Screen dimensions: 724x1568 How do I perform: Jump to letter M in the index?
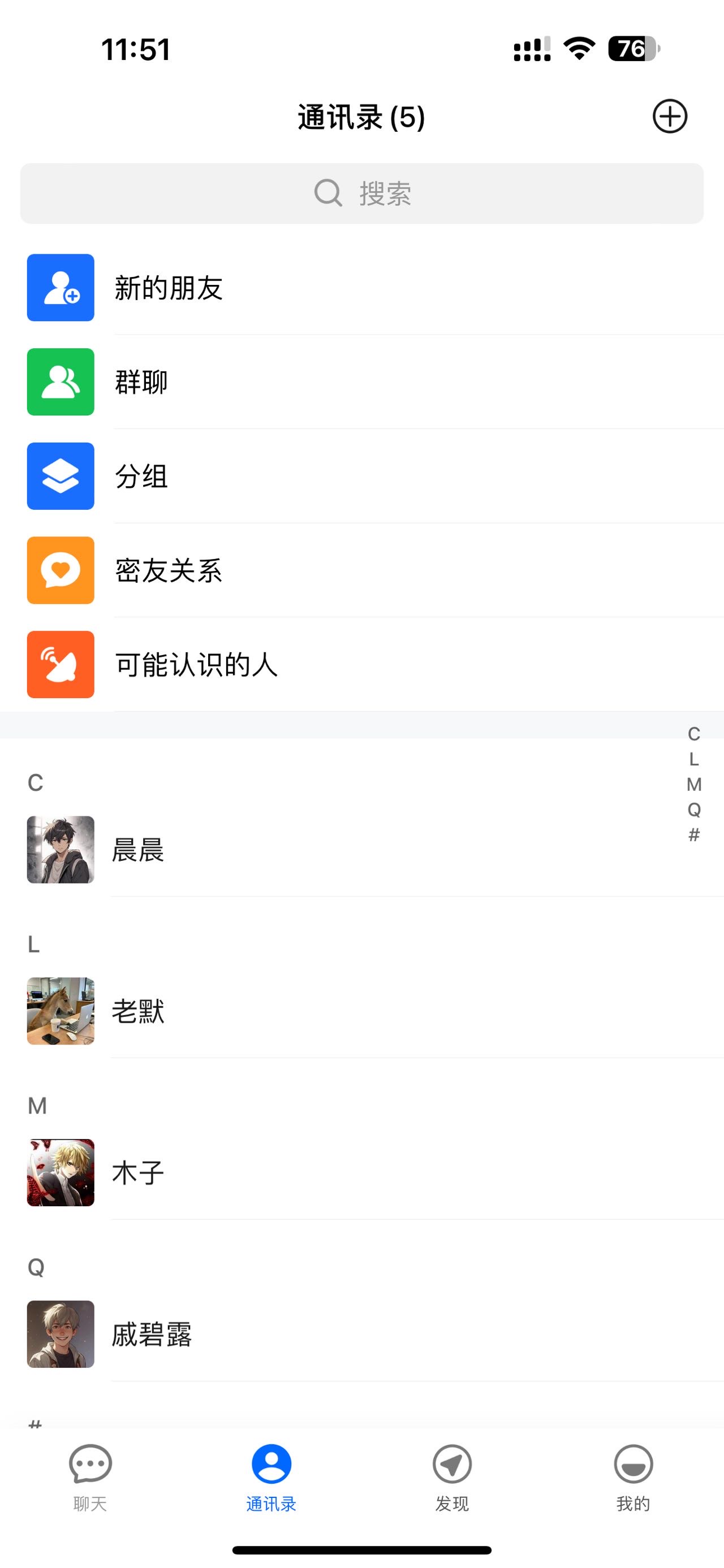693,785
